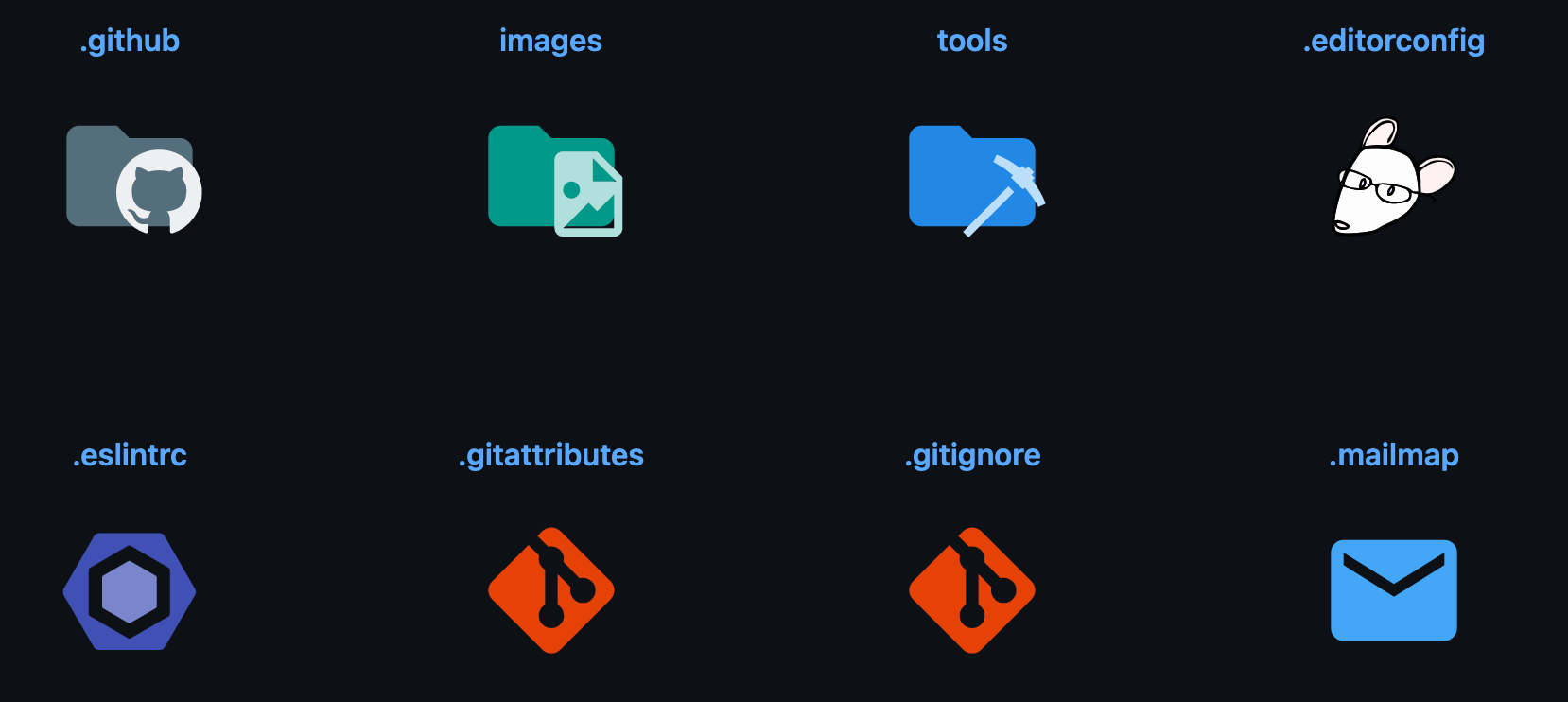Screen dimensions: 1568x702
Task: Tap the .gitignore link
Action: click(972, 455)
